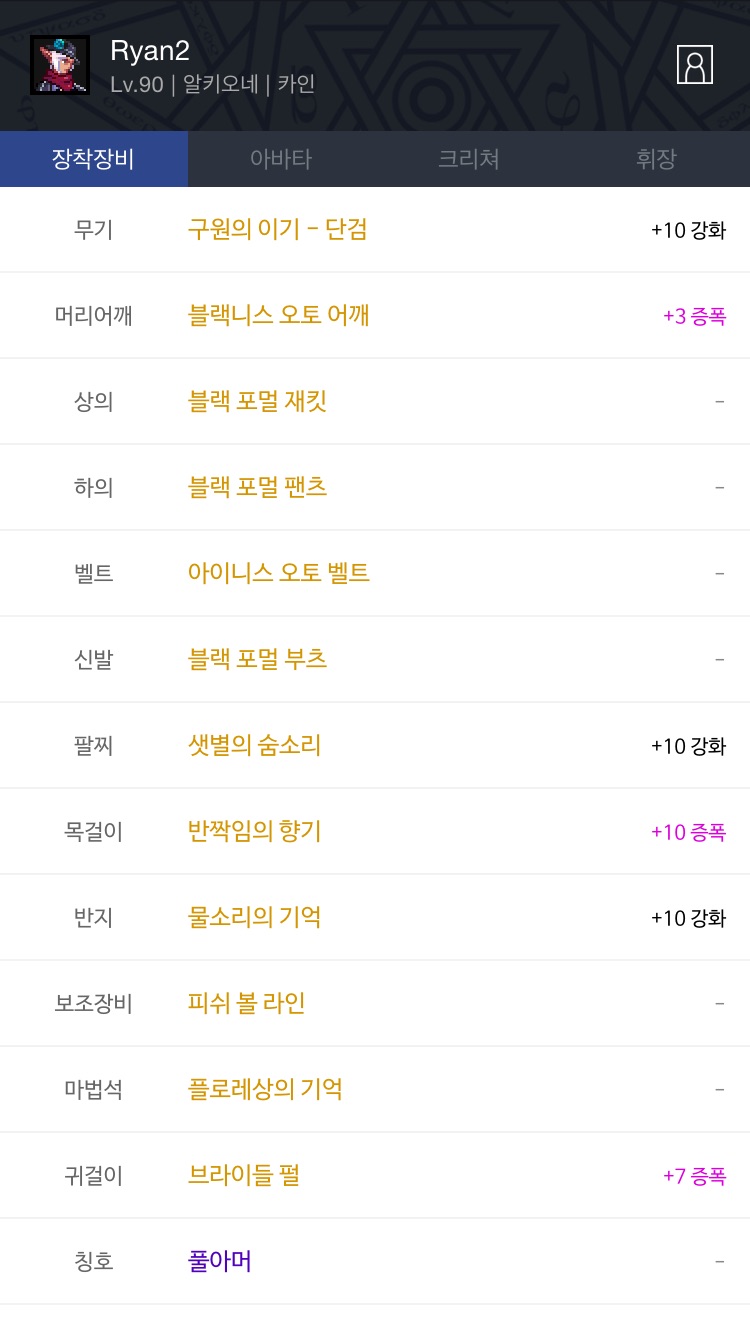Open weapon 구원의 이기 - 단검
Image resolution: width=750 pixels, height=1334 pixels.
point(278,229)
